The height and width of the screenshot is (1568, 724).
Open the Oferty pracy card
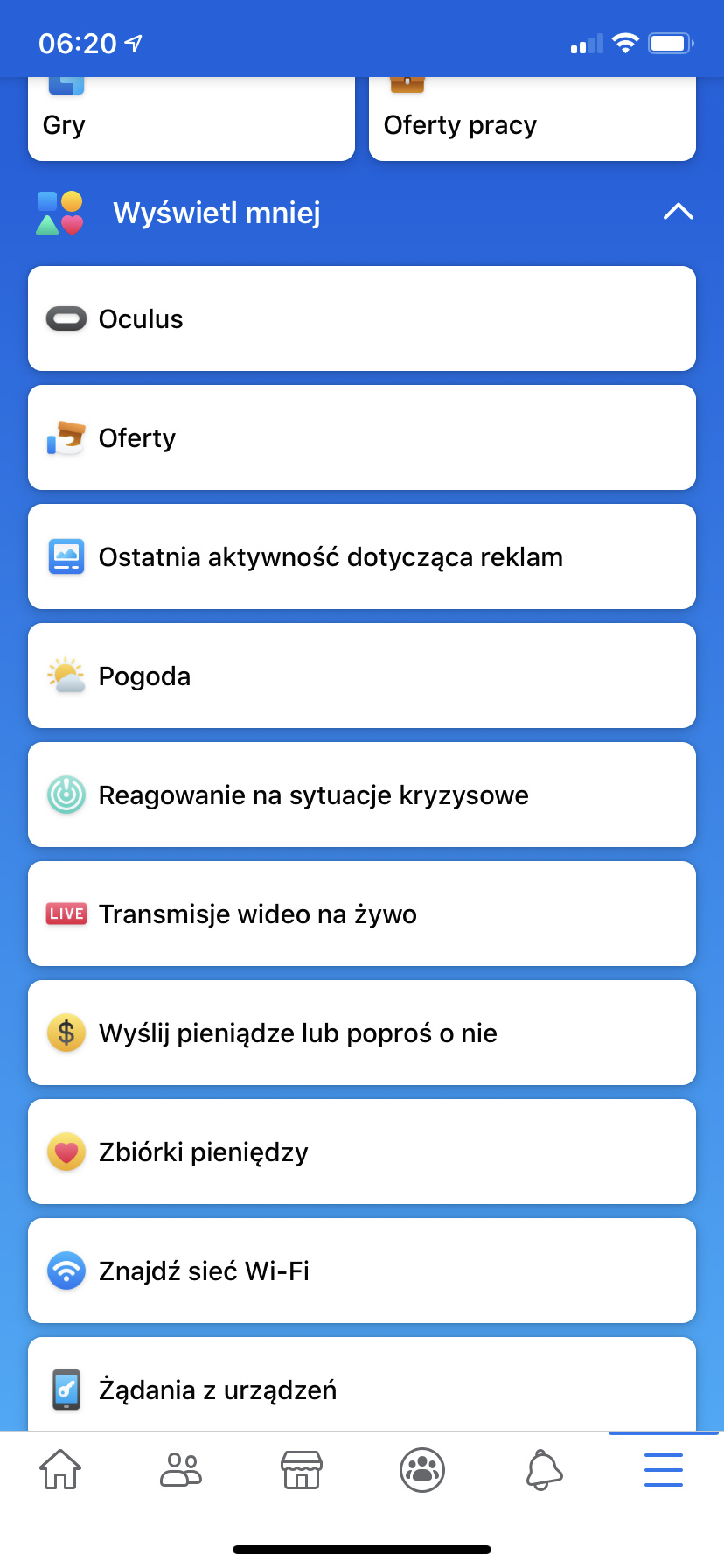532,122
